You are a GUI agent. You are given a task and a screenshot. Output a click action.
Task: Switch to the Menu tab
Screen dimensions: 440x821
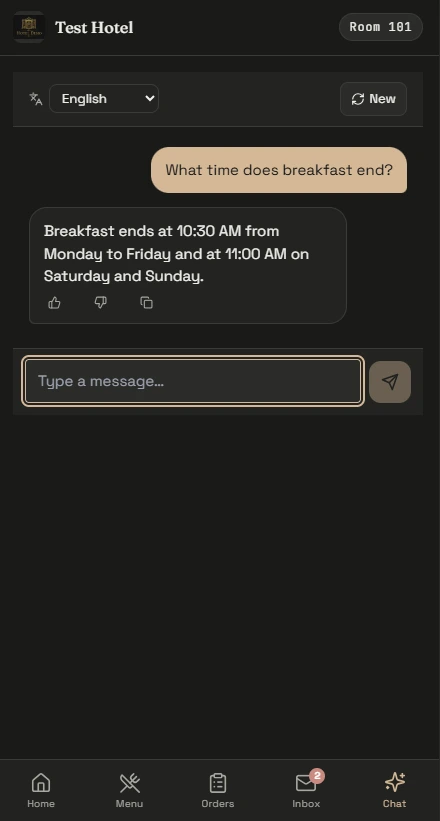coord(129,790)
